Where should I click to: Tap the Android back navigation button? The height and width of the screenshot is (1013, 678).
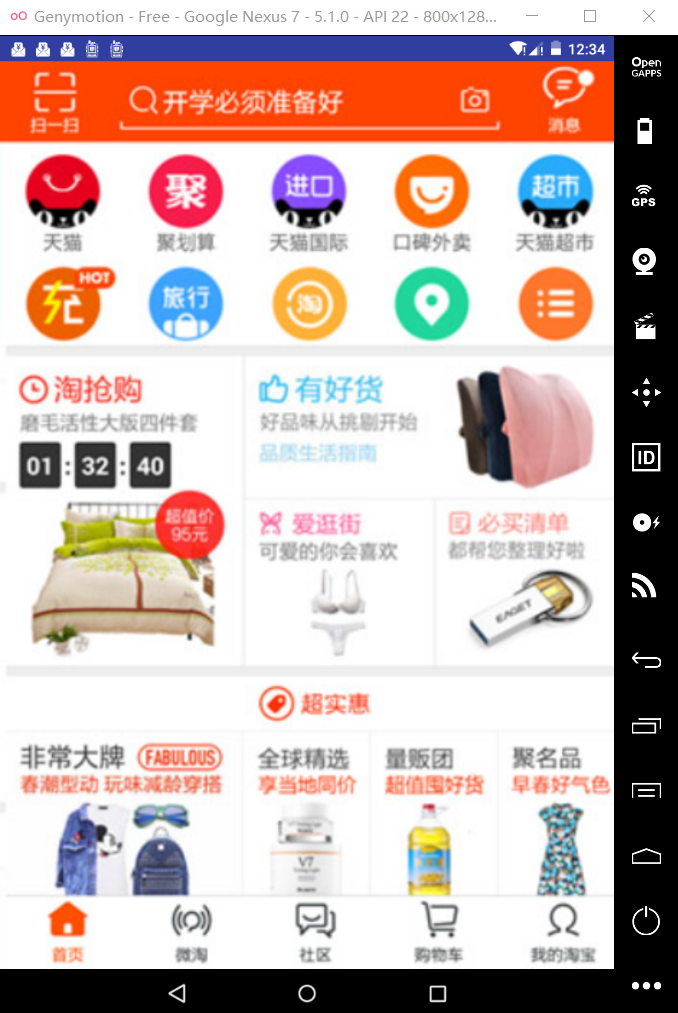pos(177,993)
